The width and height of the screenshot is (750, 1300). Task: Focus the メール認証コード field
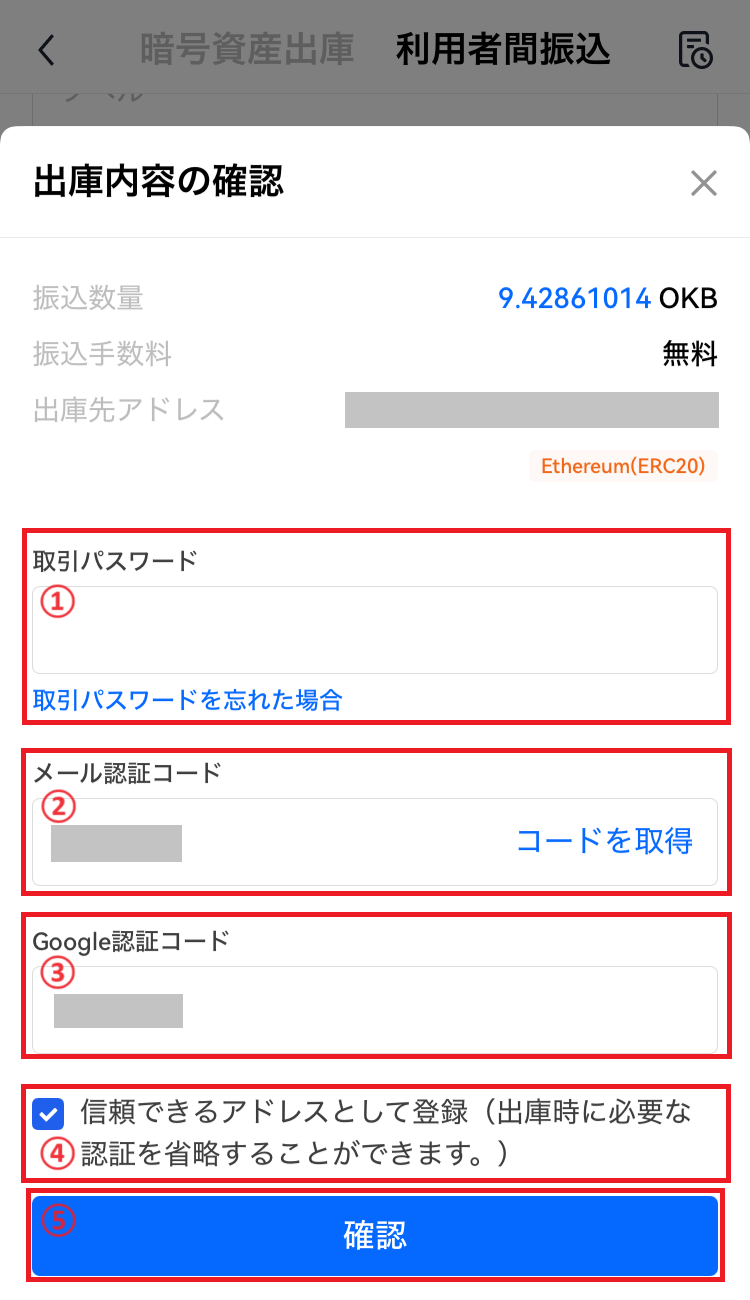(270, 842)
